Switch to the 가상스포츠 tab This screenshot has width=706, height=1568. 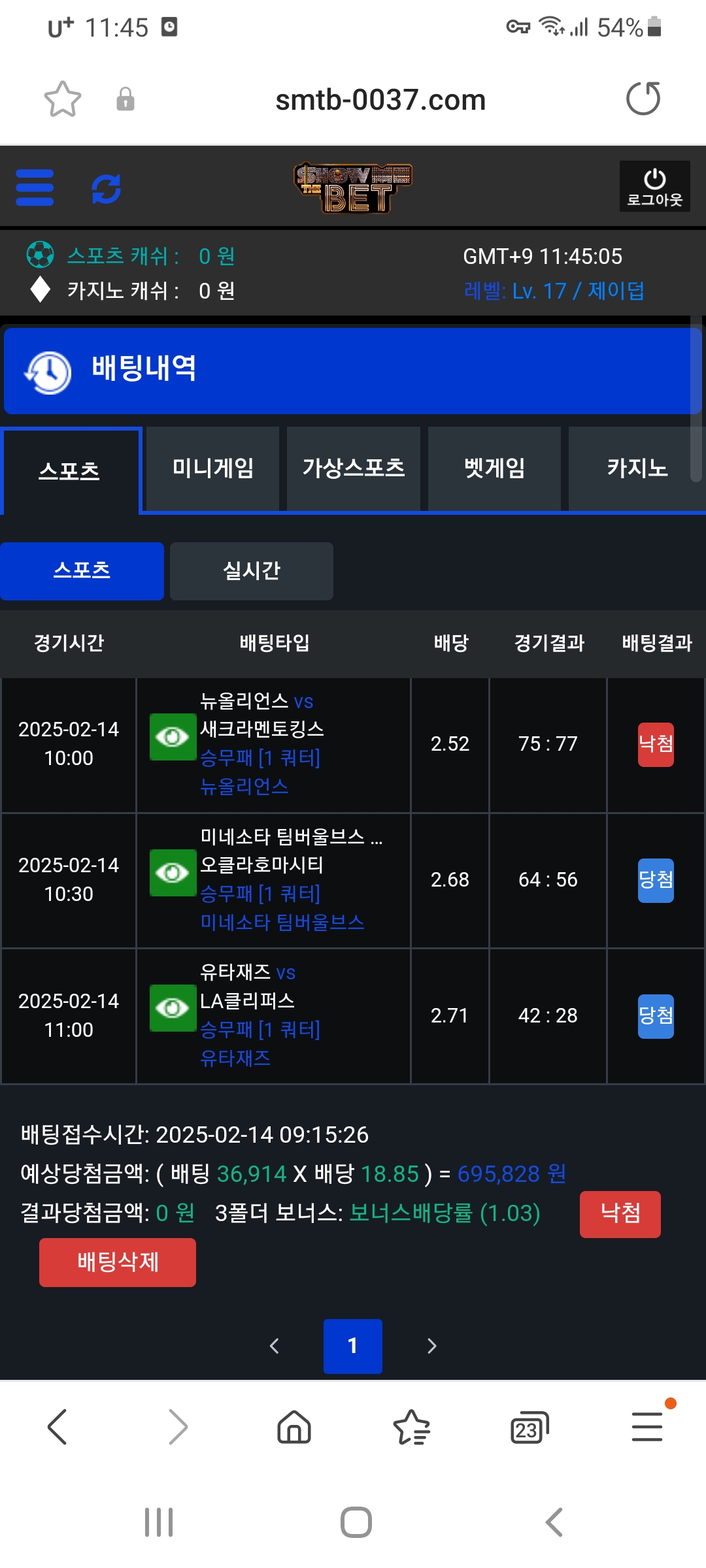click(354, 468)
